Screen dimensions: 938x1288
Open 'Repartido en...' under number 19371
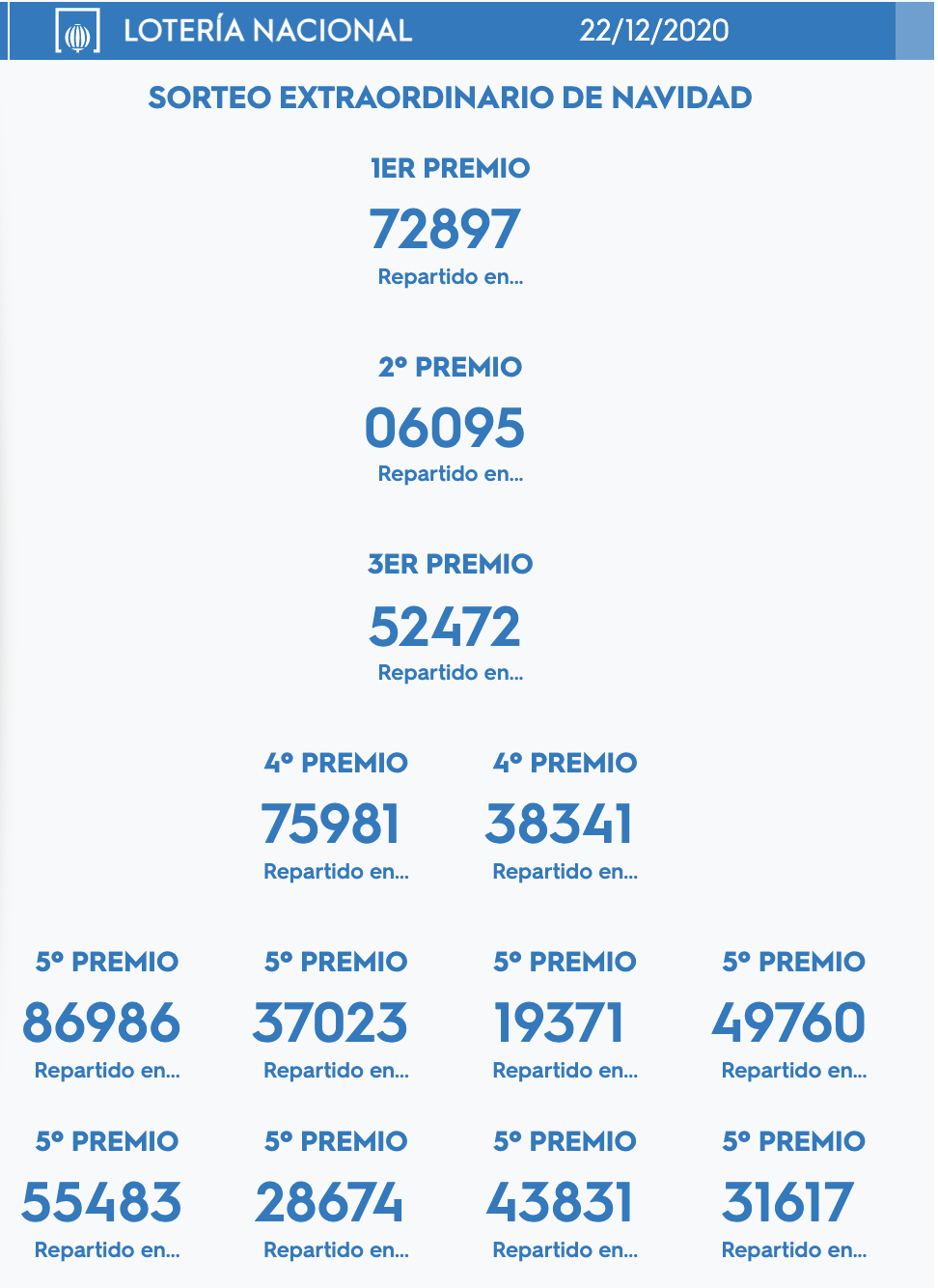[565, 1071]
